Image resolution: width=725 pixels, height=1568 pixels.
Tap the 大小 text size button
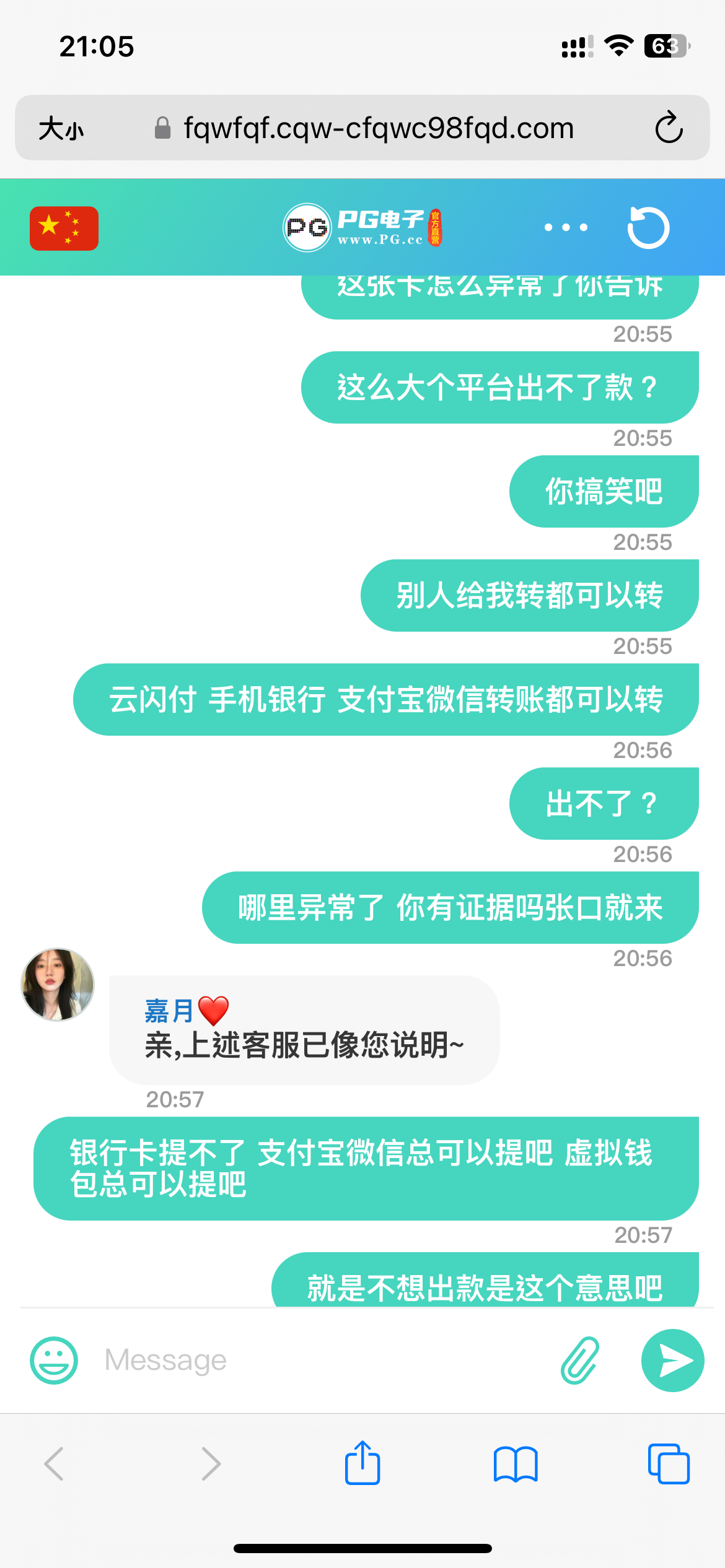pyautogui.click(x=61, y=129)
